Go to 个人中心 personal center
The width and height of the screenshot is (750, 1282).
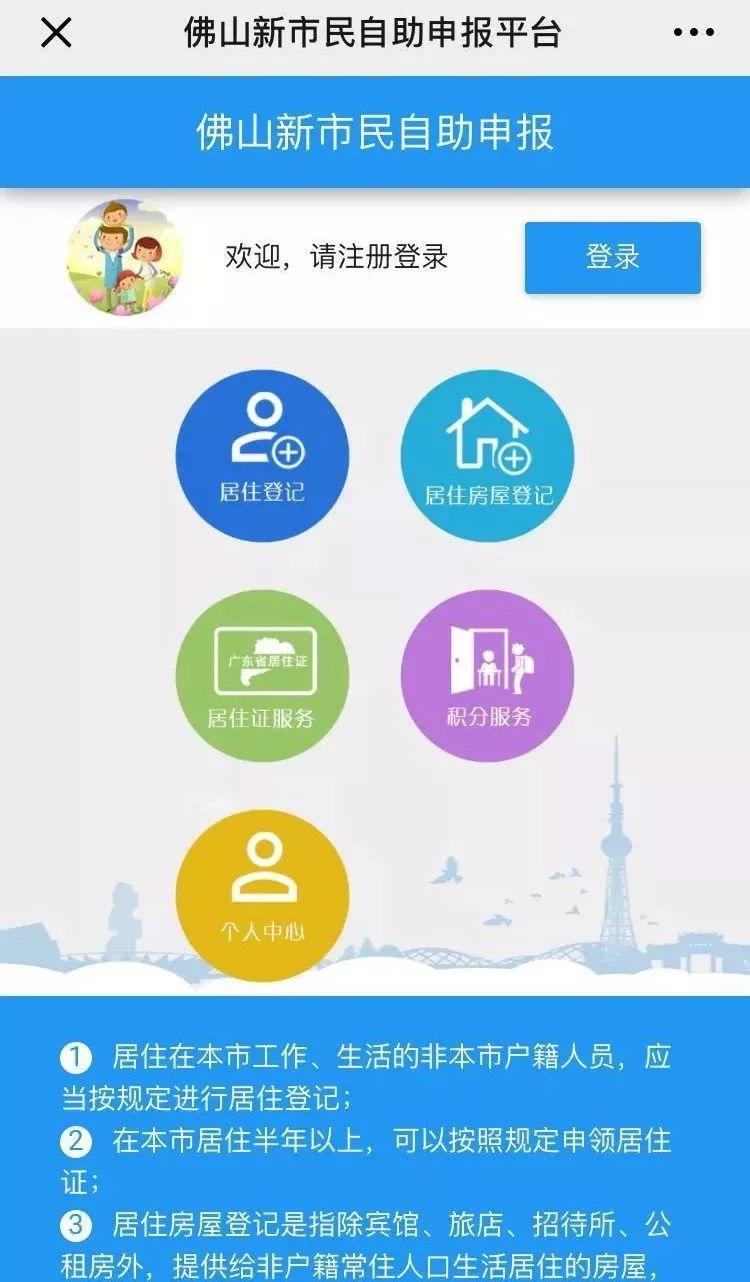point(262,896)
